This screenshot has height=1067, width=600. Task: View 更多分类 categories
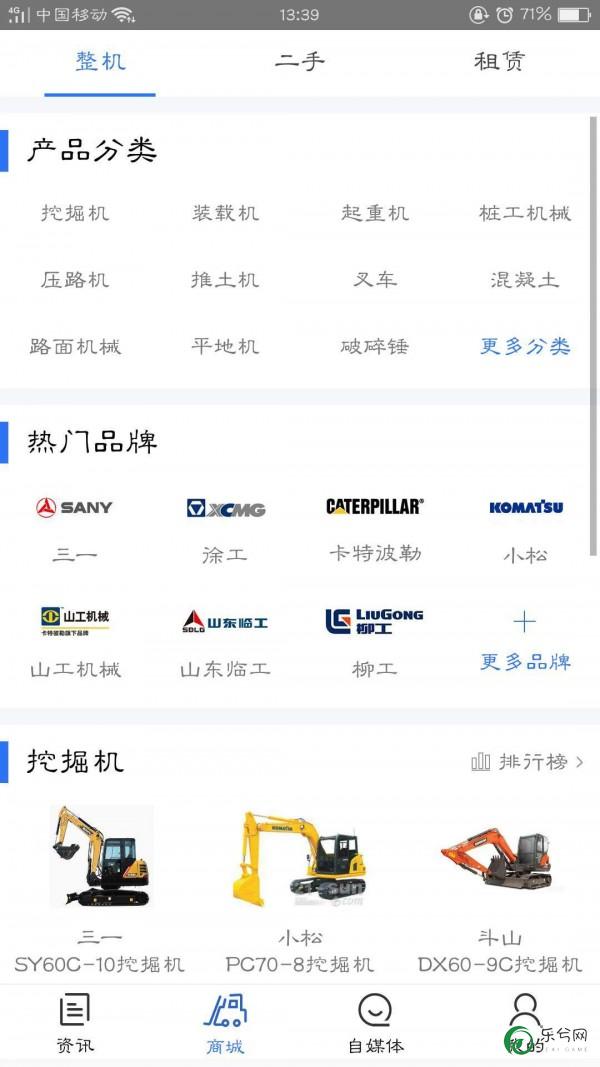525,346
